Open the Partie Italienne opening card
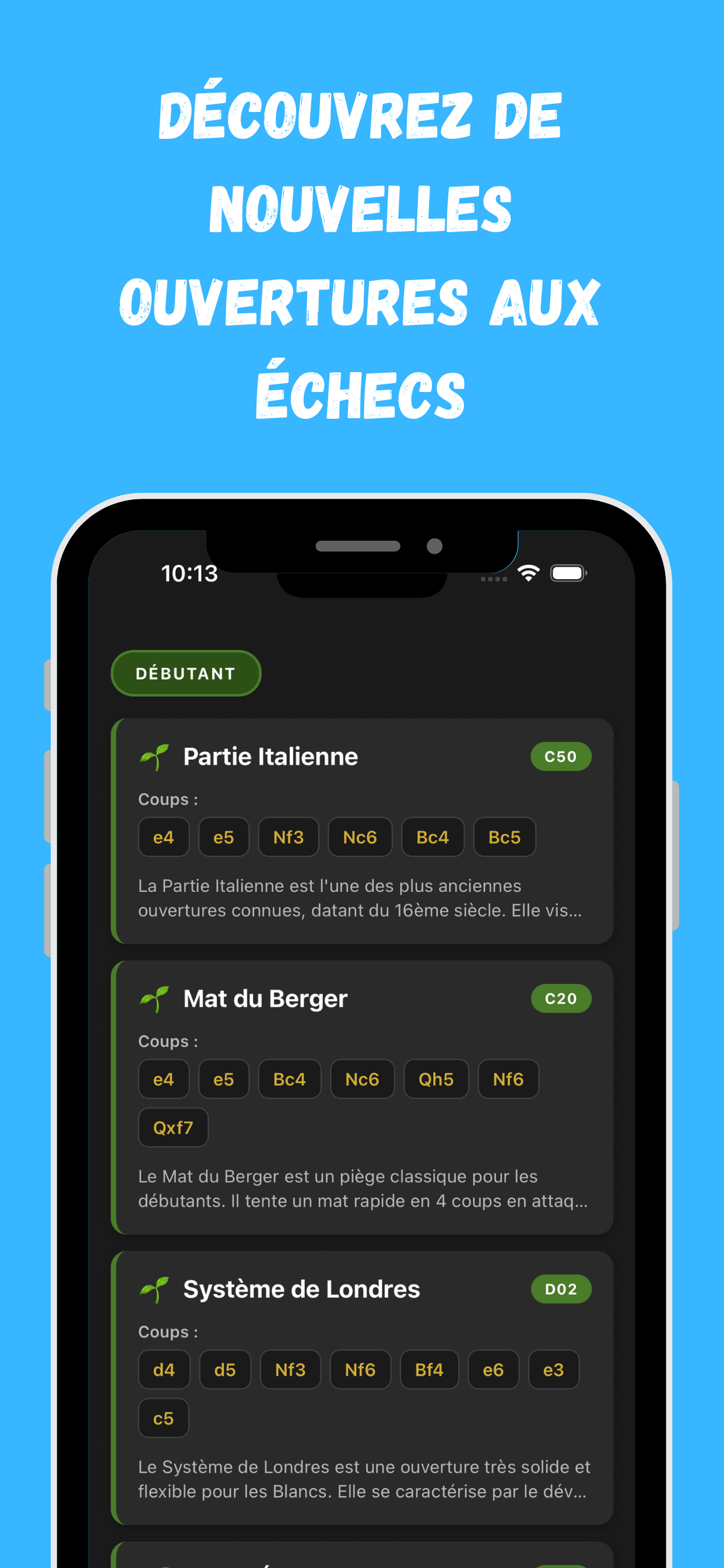Image resolution: width=724 pixels, height=1568 pixels. (270, 755)
